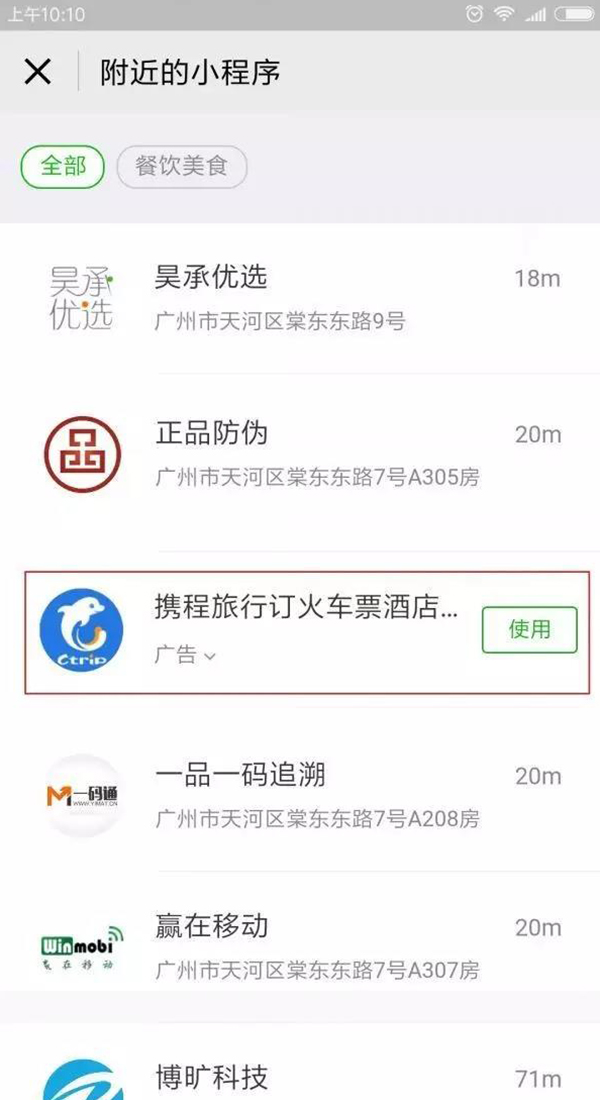Expand the 广告 dropdown arrow
The image size is (600, 1100).
point(209,657)
